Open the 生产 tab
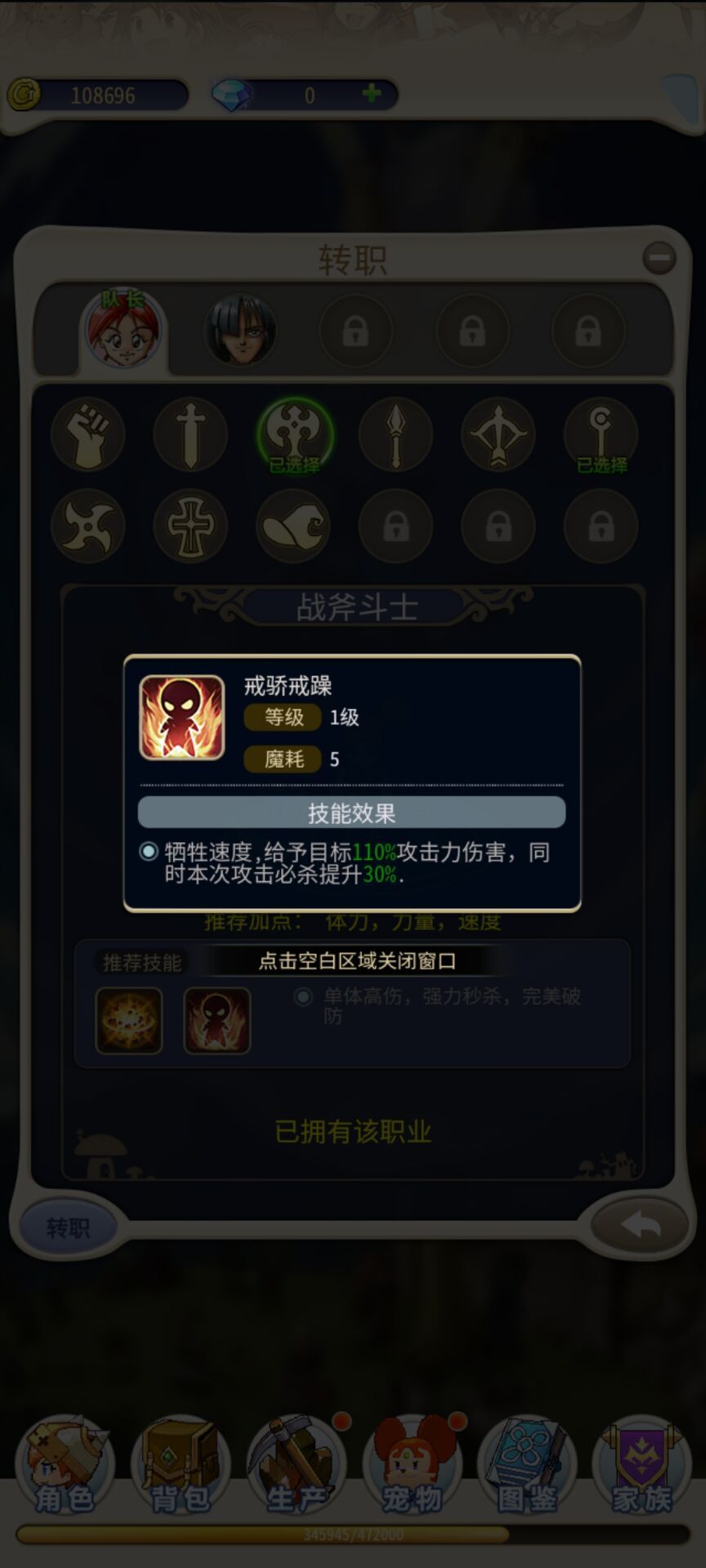The width and height of the screenshot is (706, 1568). point(297,1466)
